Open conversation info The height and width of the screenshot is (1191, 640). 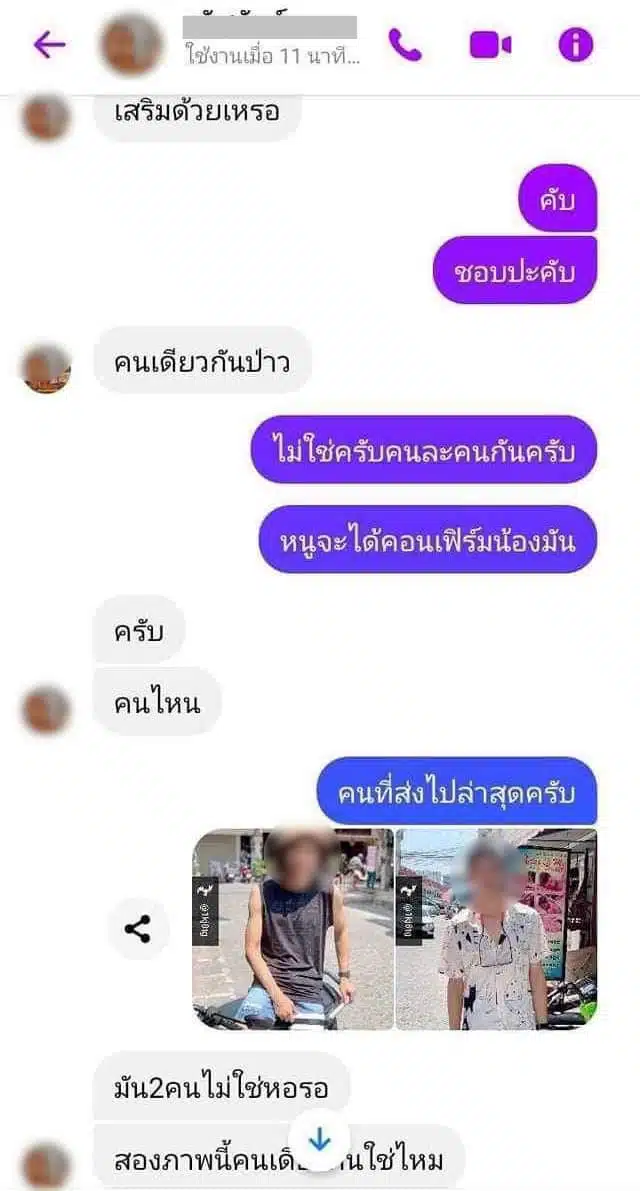[576, 45]
